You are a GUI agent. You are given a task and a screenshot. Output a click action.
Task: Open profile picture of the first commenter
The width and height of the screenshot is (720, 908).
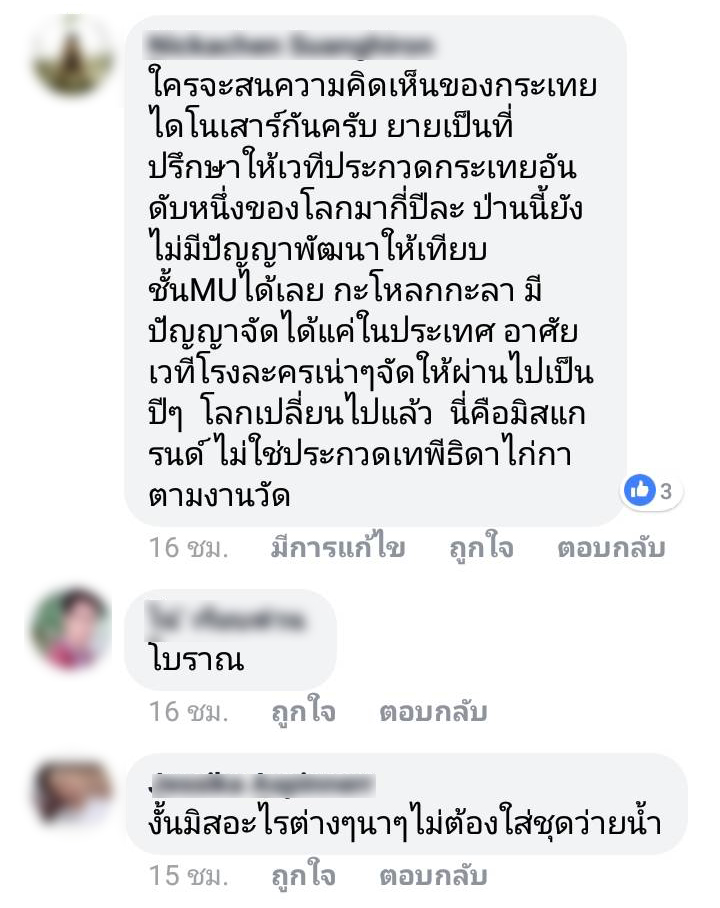(73, 55)
